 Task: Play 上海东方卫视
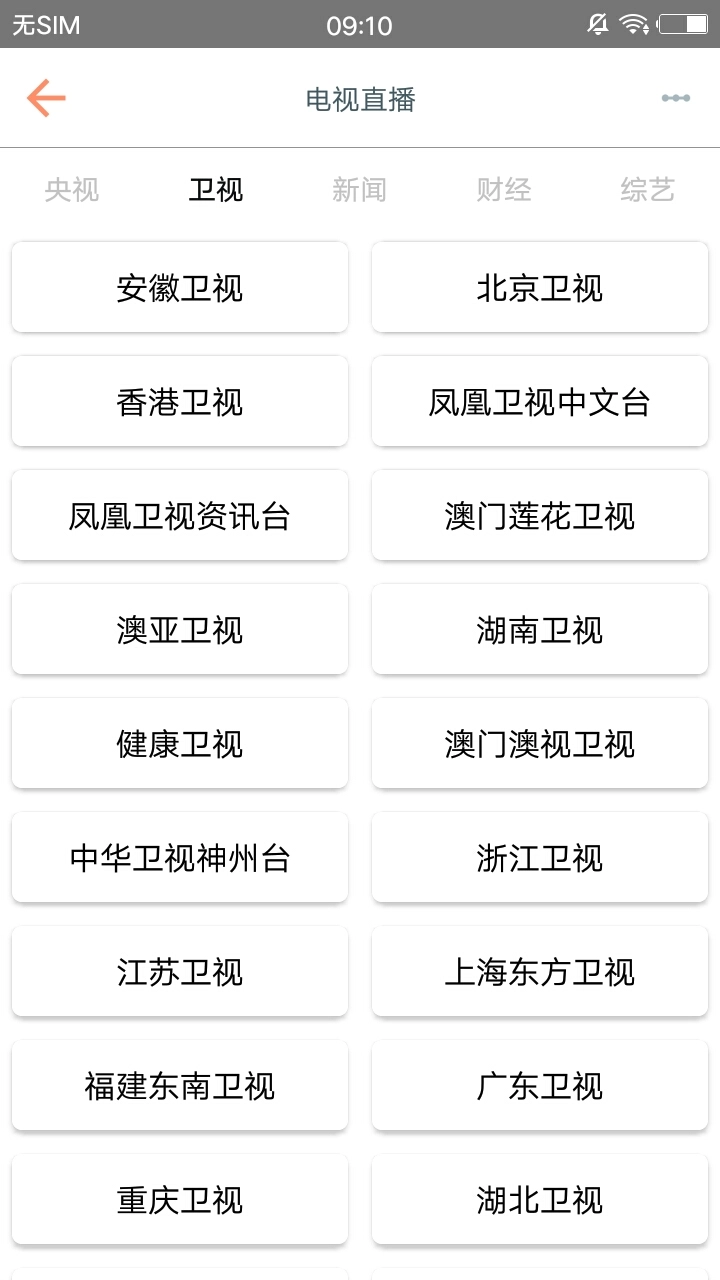click(539, 971)
